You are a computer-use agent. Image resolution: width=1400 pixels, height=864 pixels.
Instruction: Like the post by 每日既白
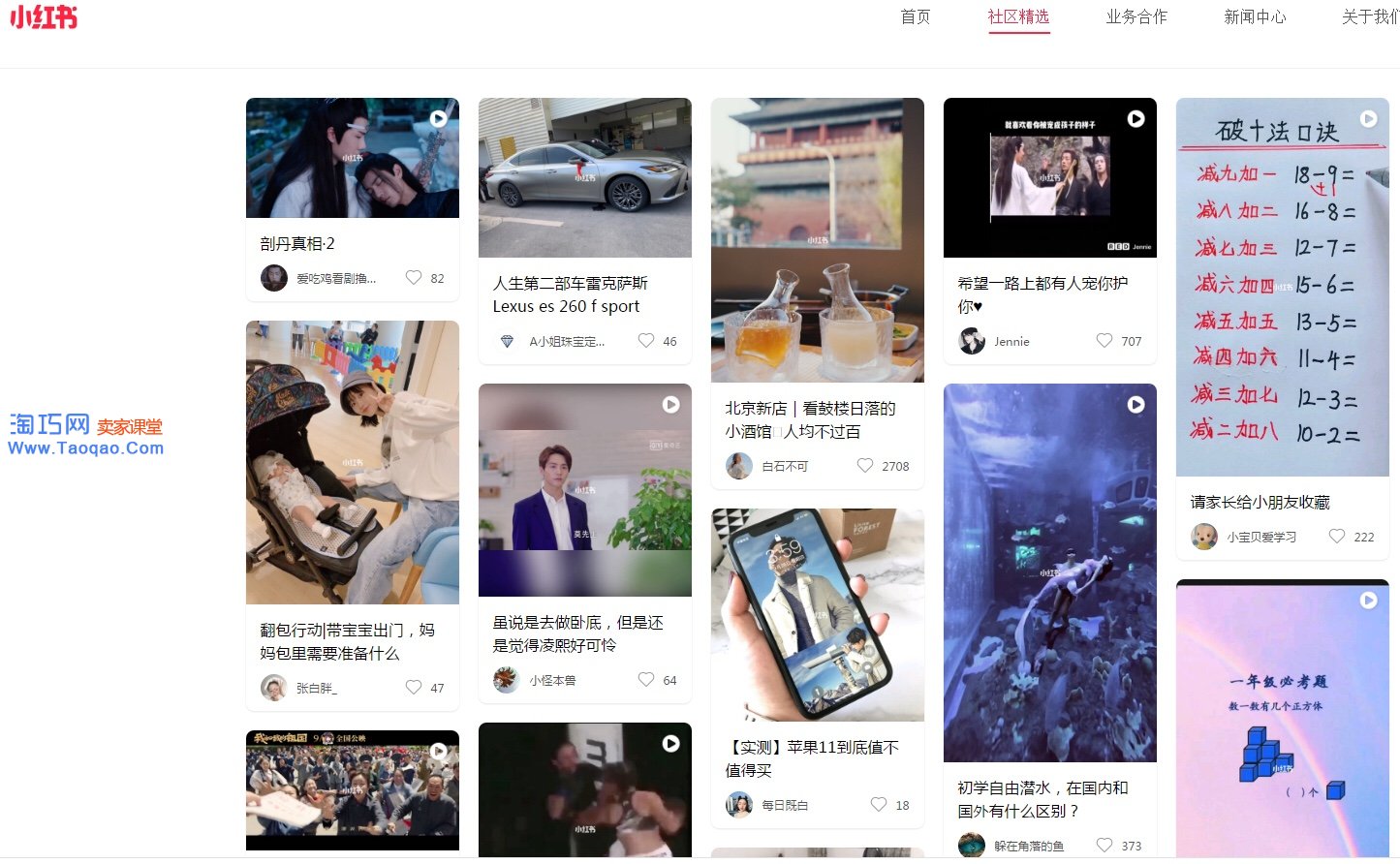(x=879, y=805)
